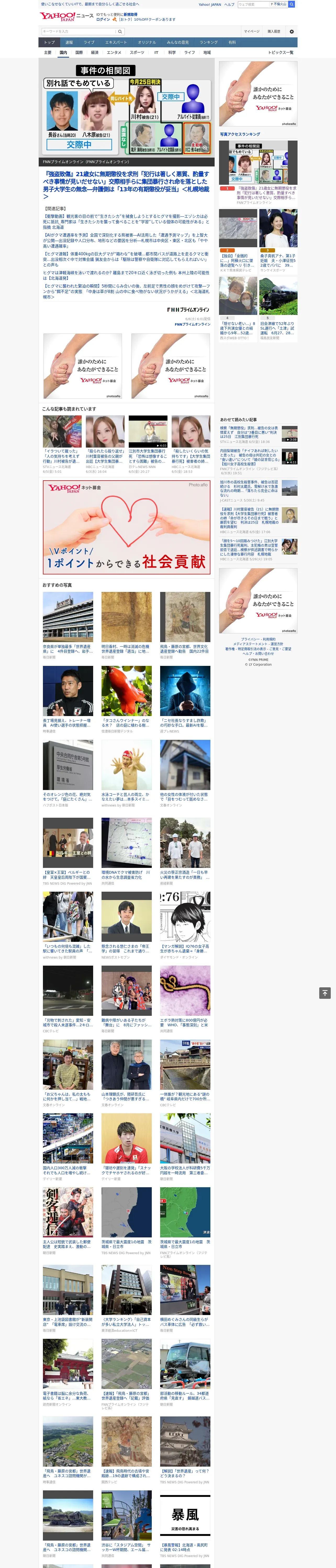This screenshot has width=336, height=1568.
Task: Open the ランキング tab
Action: pos(209,43)
